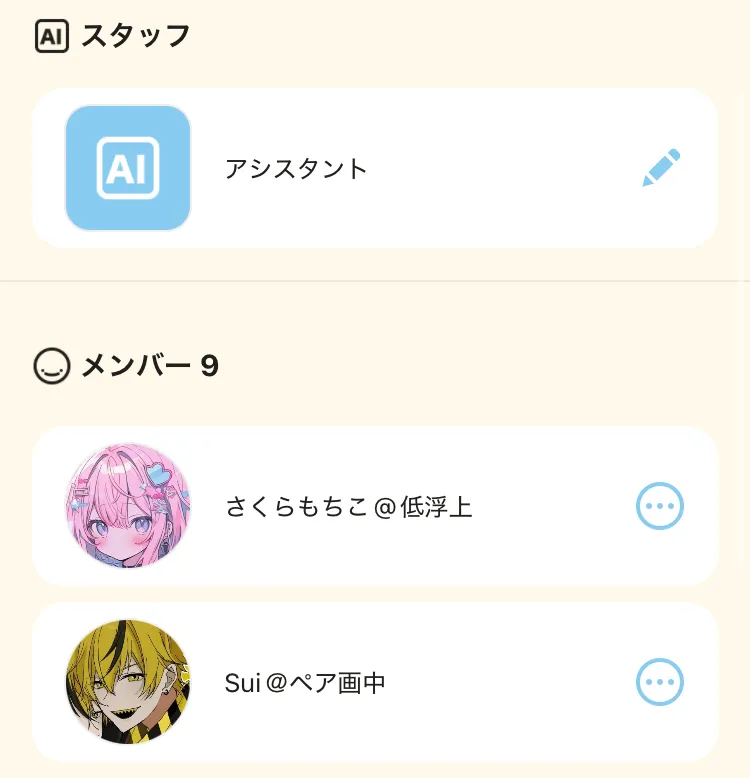Viewport: 750px width, 778px height.
Task: Open more options for Sui＠ペア画中
Action: pos(660,683)
